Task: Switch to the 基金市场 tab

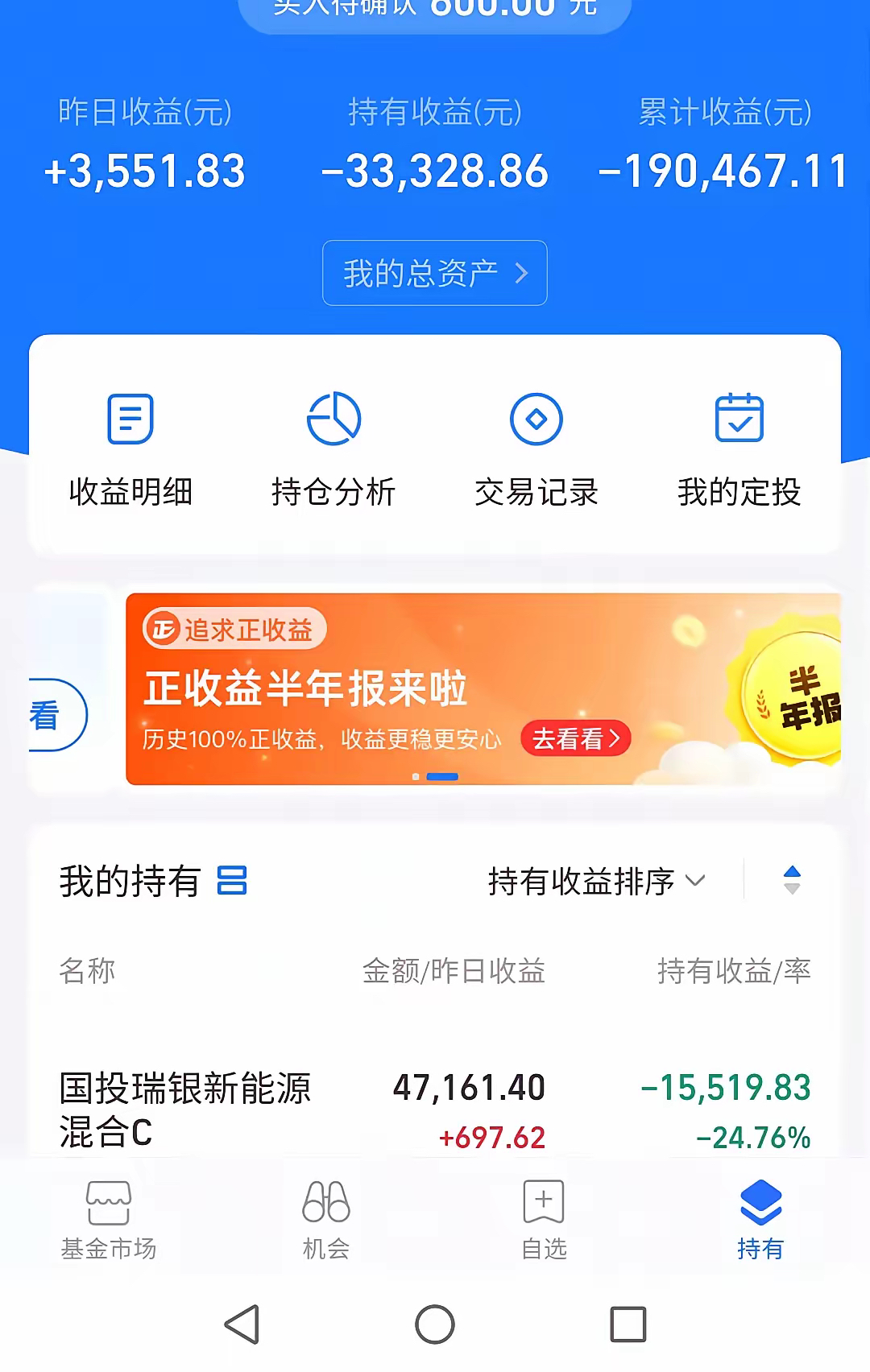Action: 109,1221
